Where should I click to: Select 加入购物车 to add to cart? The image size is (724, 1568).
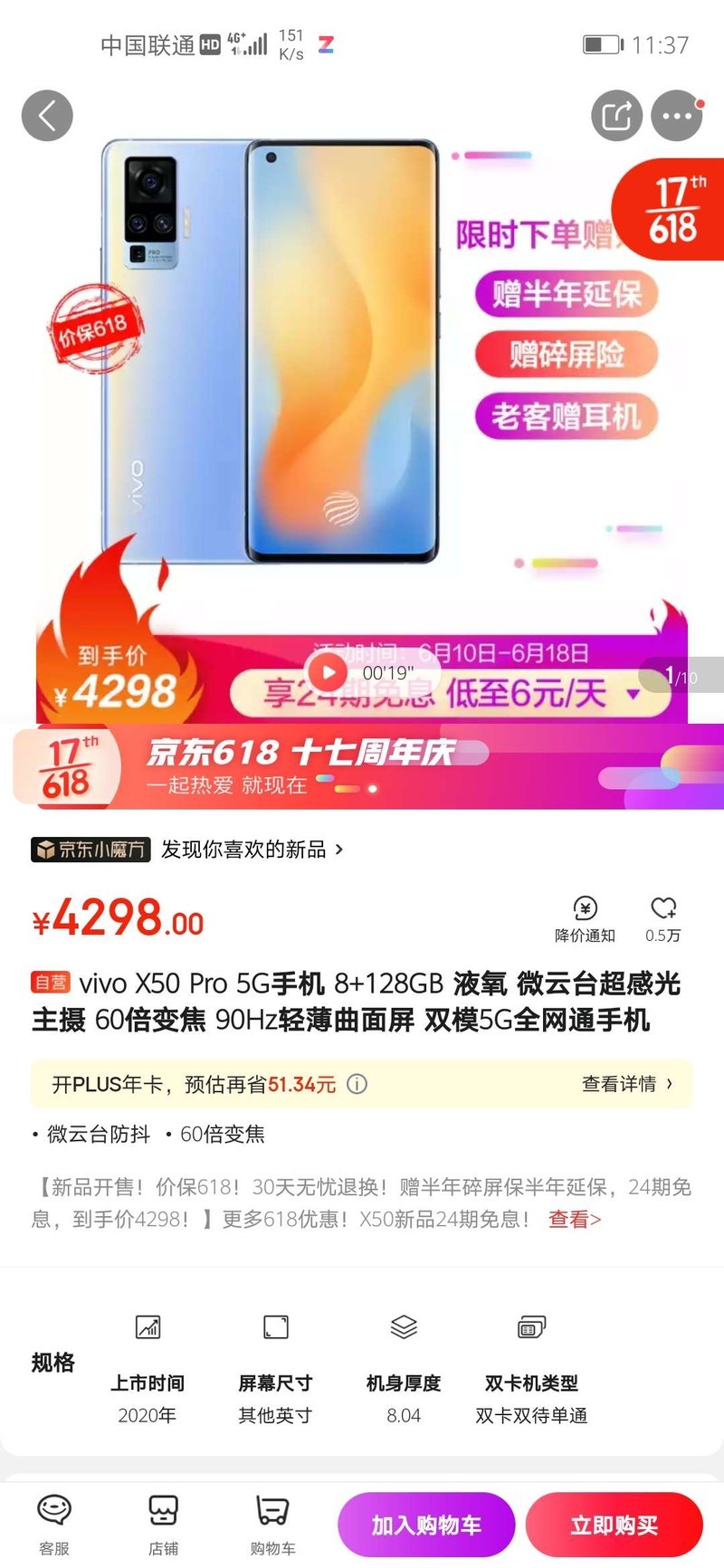pos(426,1525)
